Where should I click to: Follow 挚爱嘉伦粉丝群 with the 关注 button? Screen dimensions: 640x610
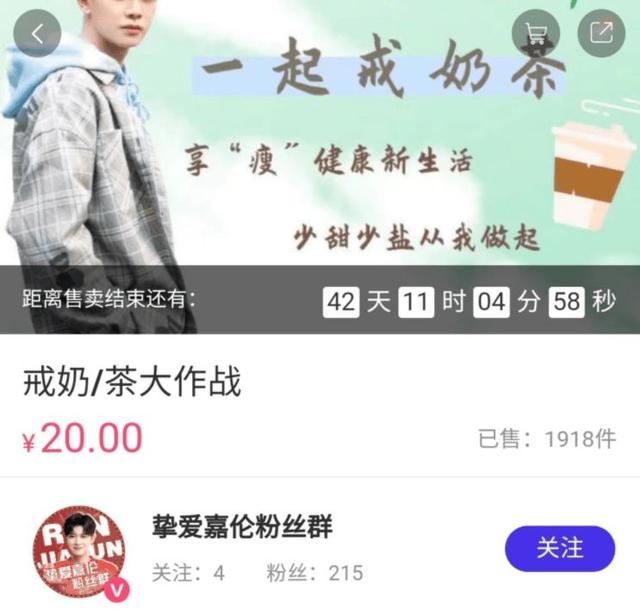tap(559, 548)
